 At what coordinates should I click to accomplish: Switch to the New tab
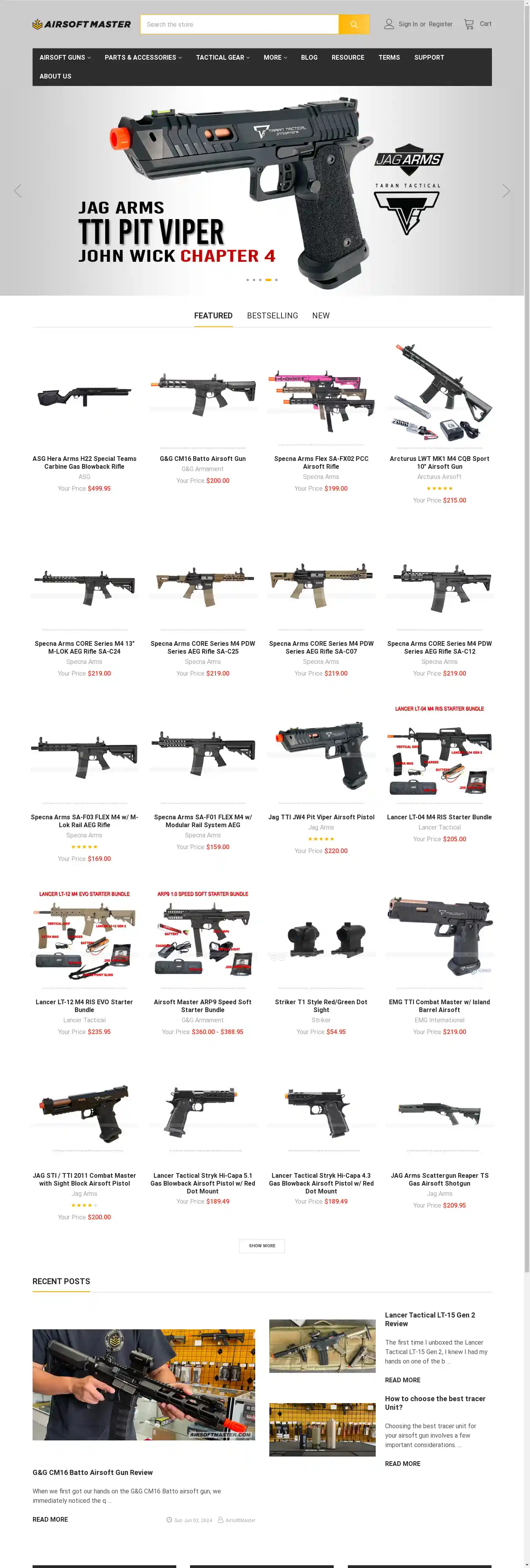321,315
